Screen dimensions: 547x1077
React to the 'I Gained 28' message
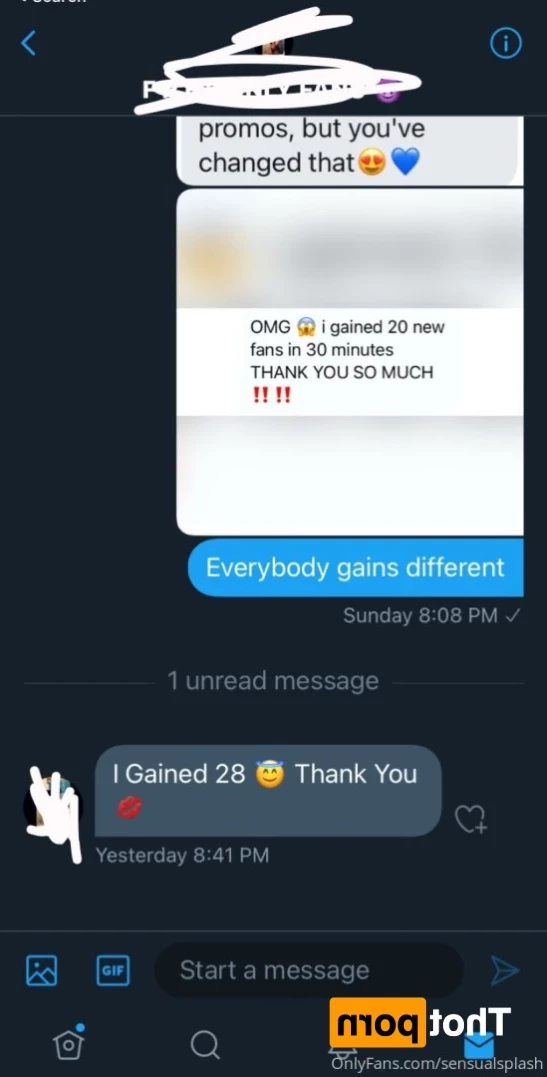(471, 819)
